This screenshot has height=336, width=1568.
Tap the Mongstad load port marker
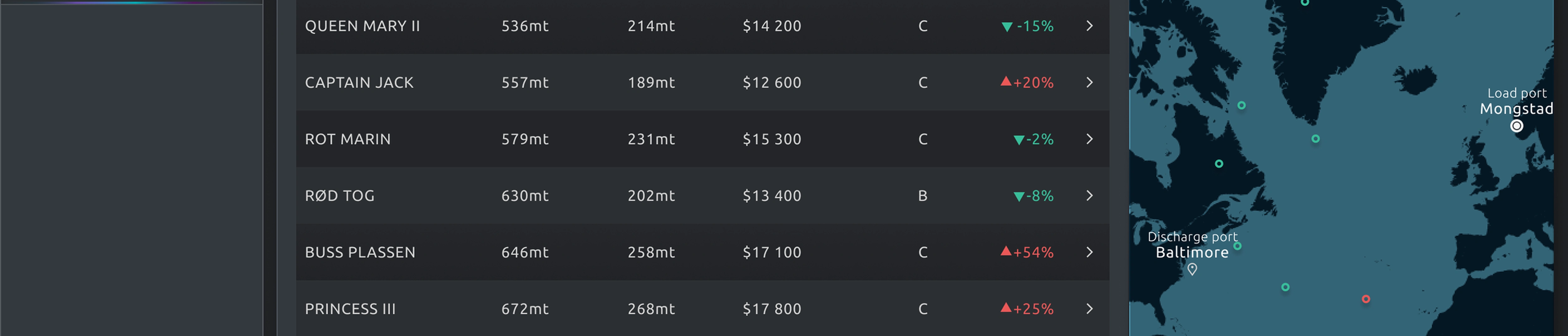click(x=1516, y=126)
